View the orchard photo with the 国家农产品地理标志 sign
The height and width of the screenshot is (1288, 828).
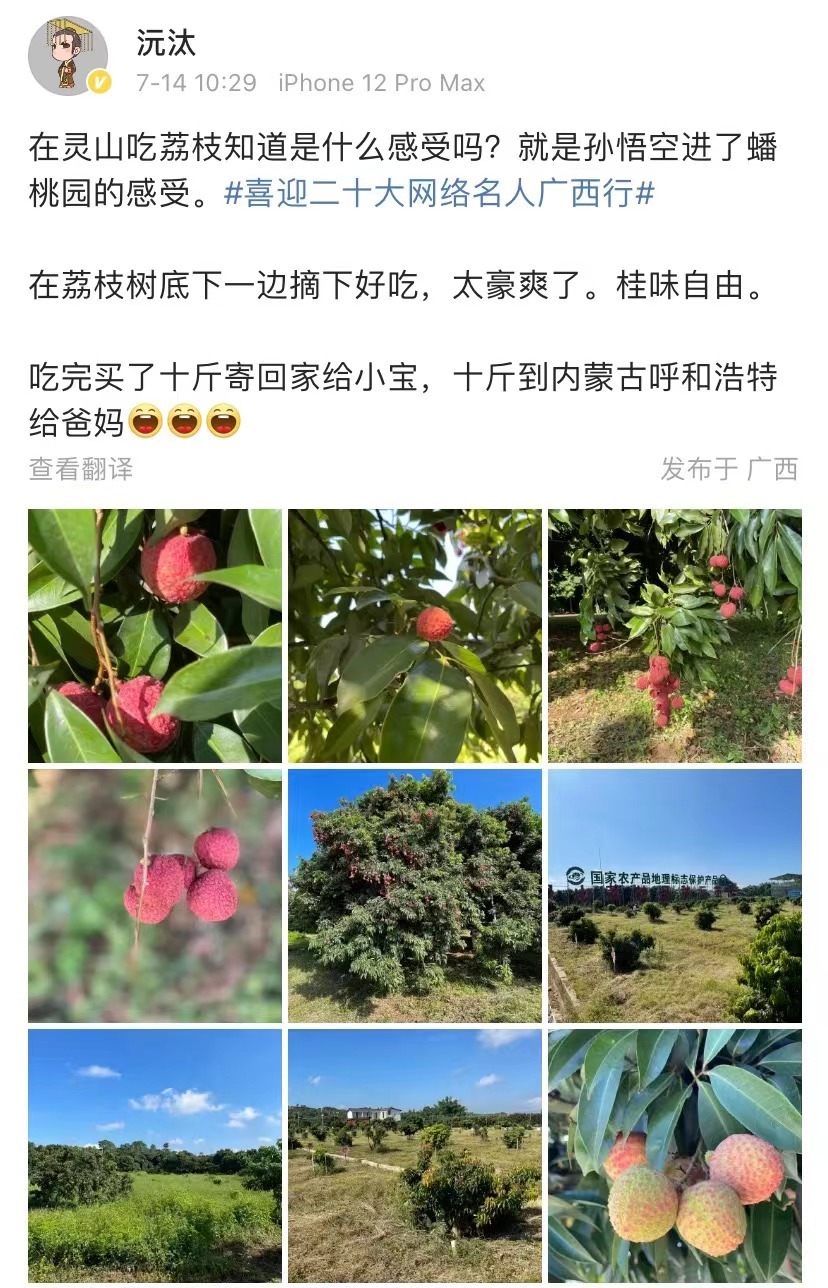675,895
